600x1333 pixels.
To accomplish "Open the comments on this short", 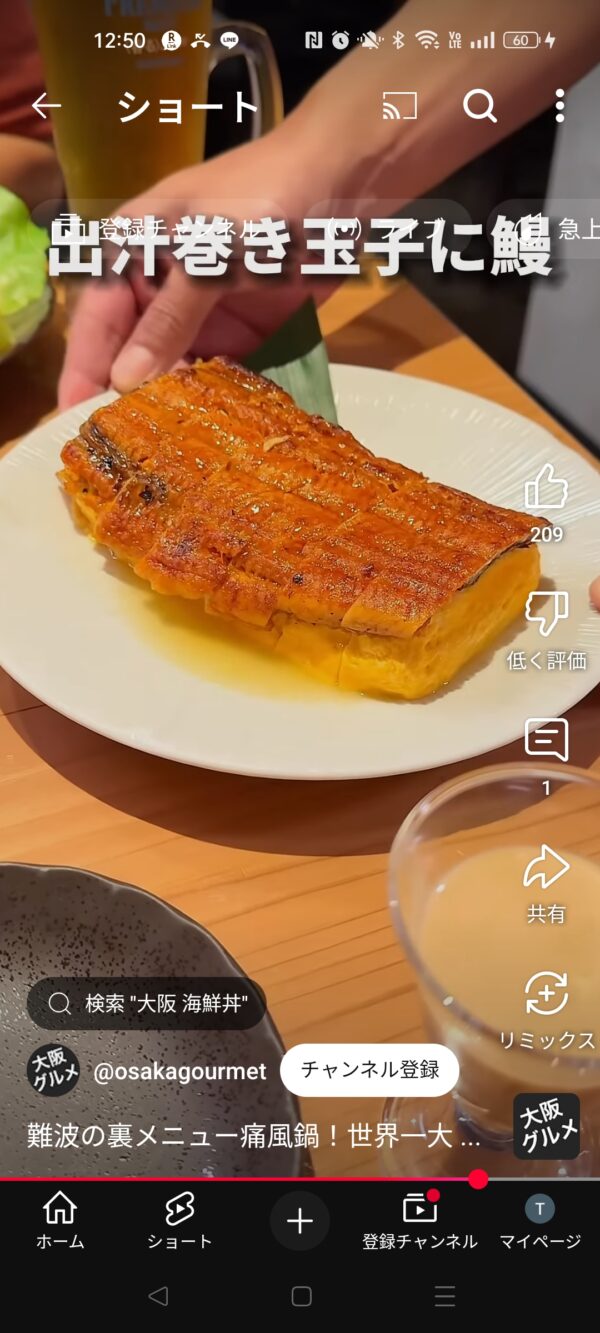I will tap(546, 741).
